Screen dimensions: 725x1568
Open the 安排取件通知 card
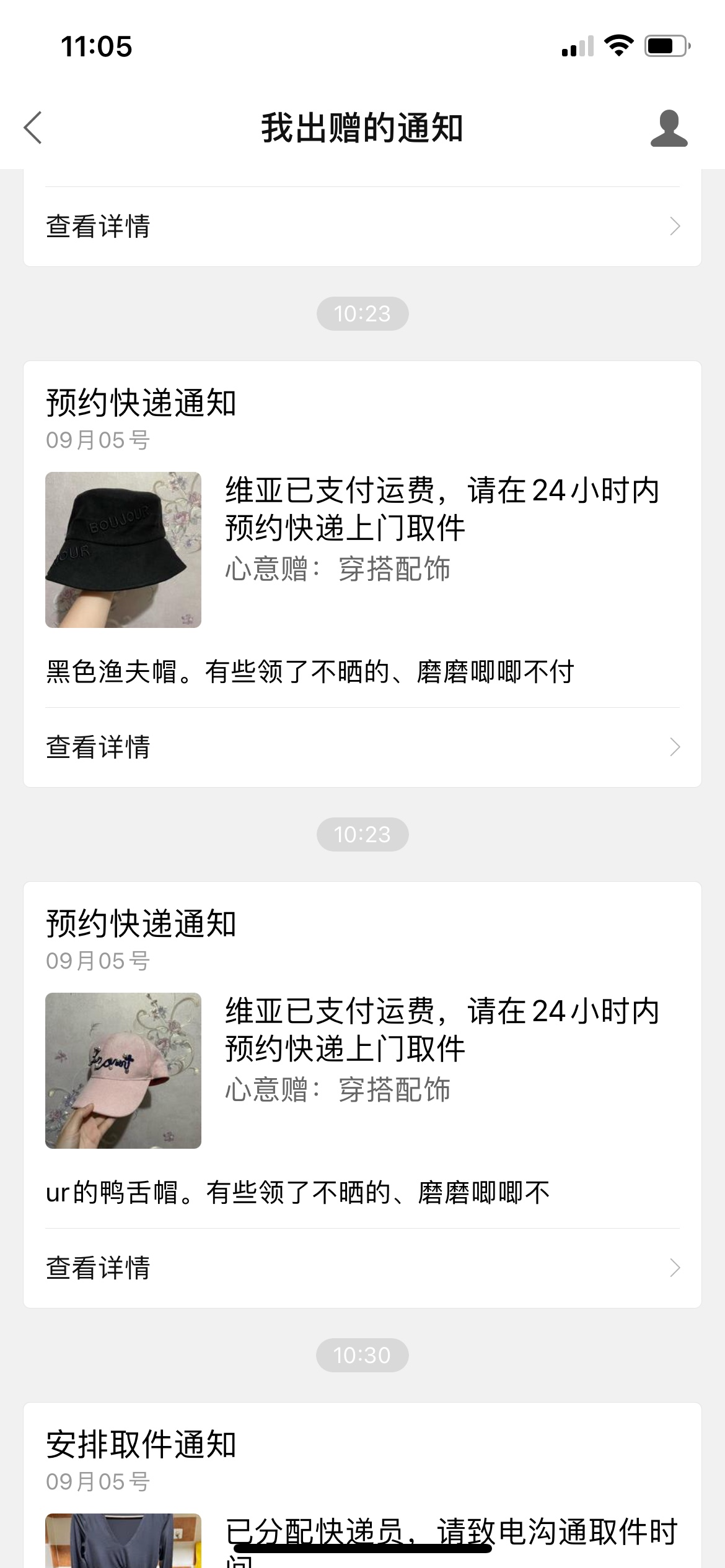[x=362, y=1486]
